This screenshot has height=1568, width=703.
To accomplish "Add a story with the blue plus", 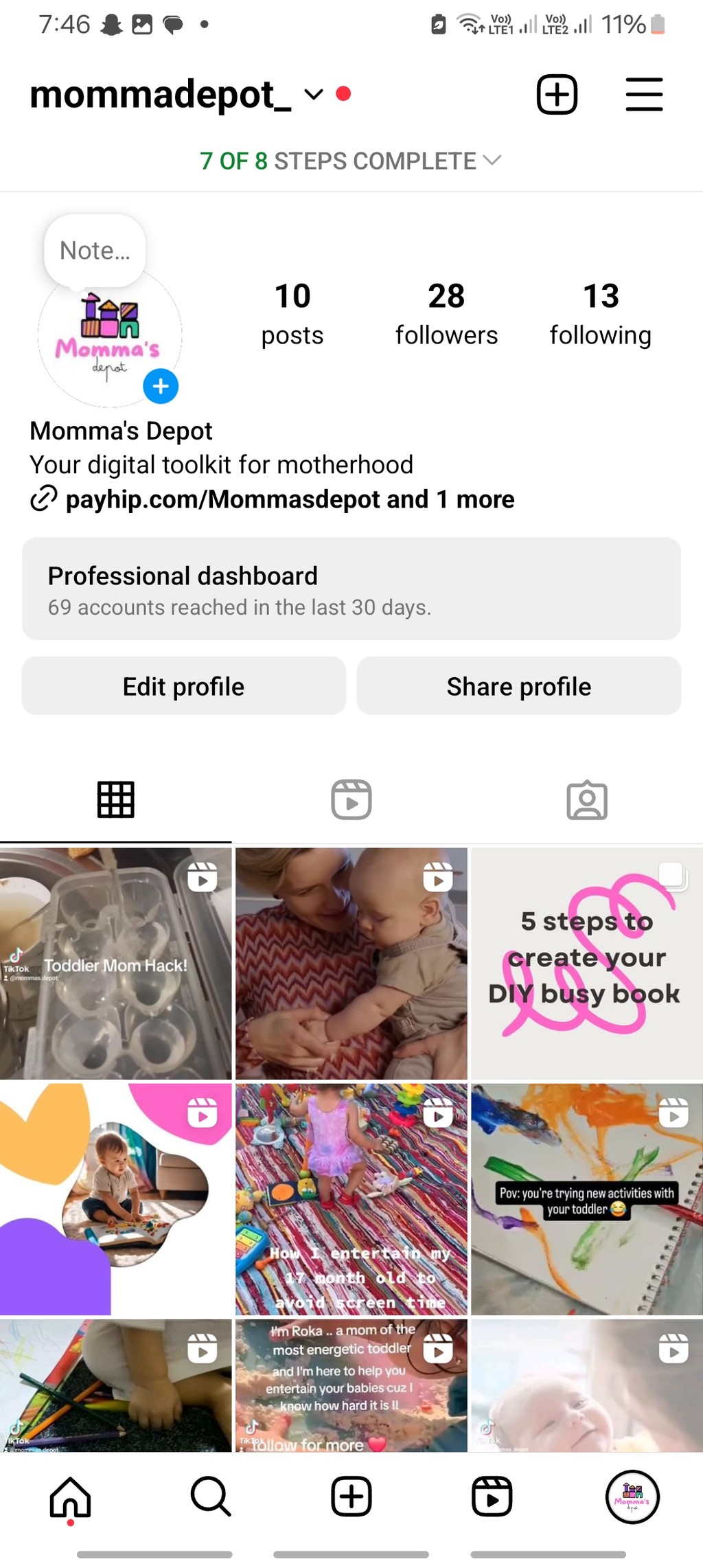I will [x=161, y=386].
